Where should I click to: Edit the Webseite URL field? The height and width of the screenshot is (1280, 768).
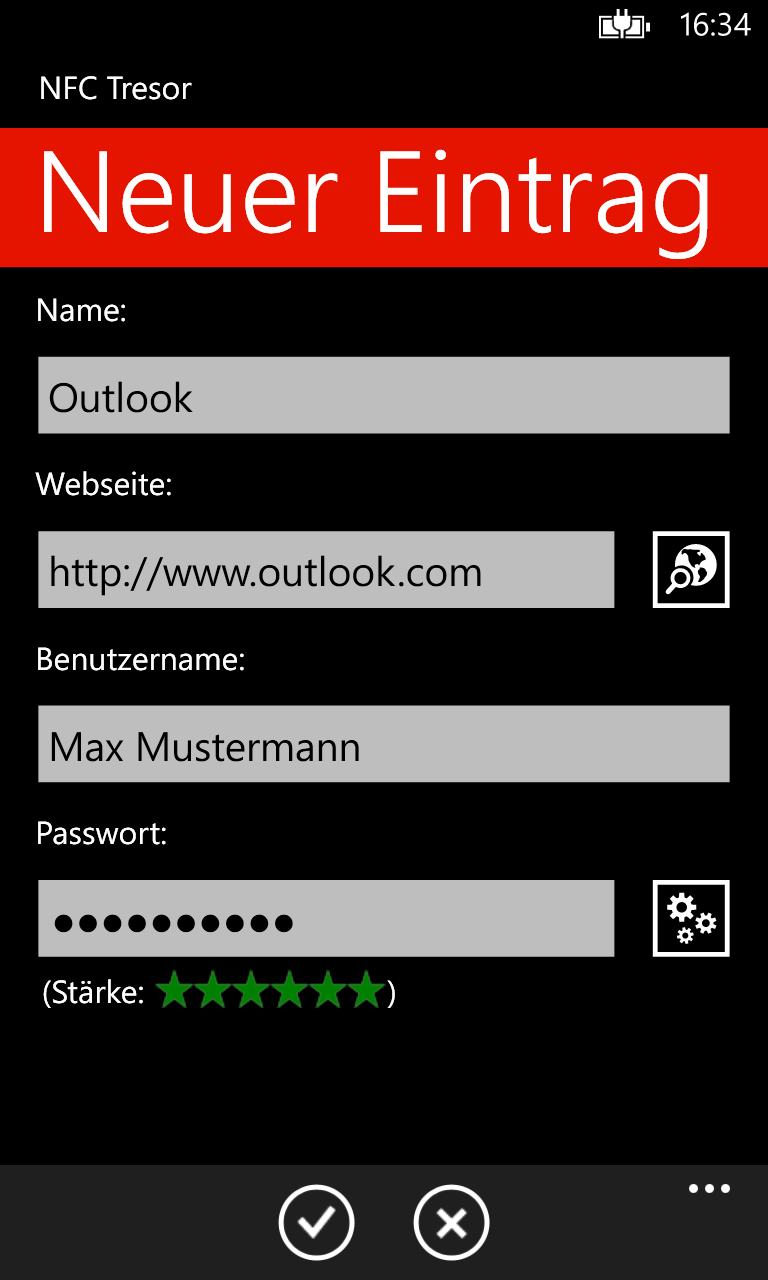[326, 570]
